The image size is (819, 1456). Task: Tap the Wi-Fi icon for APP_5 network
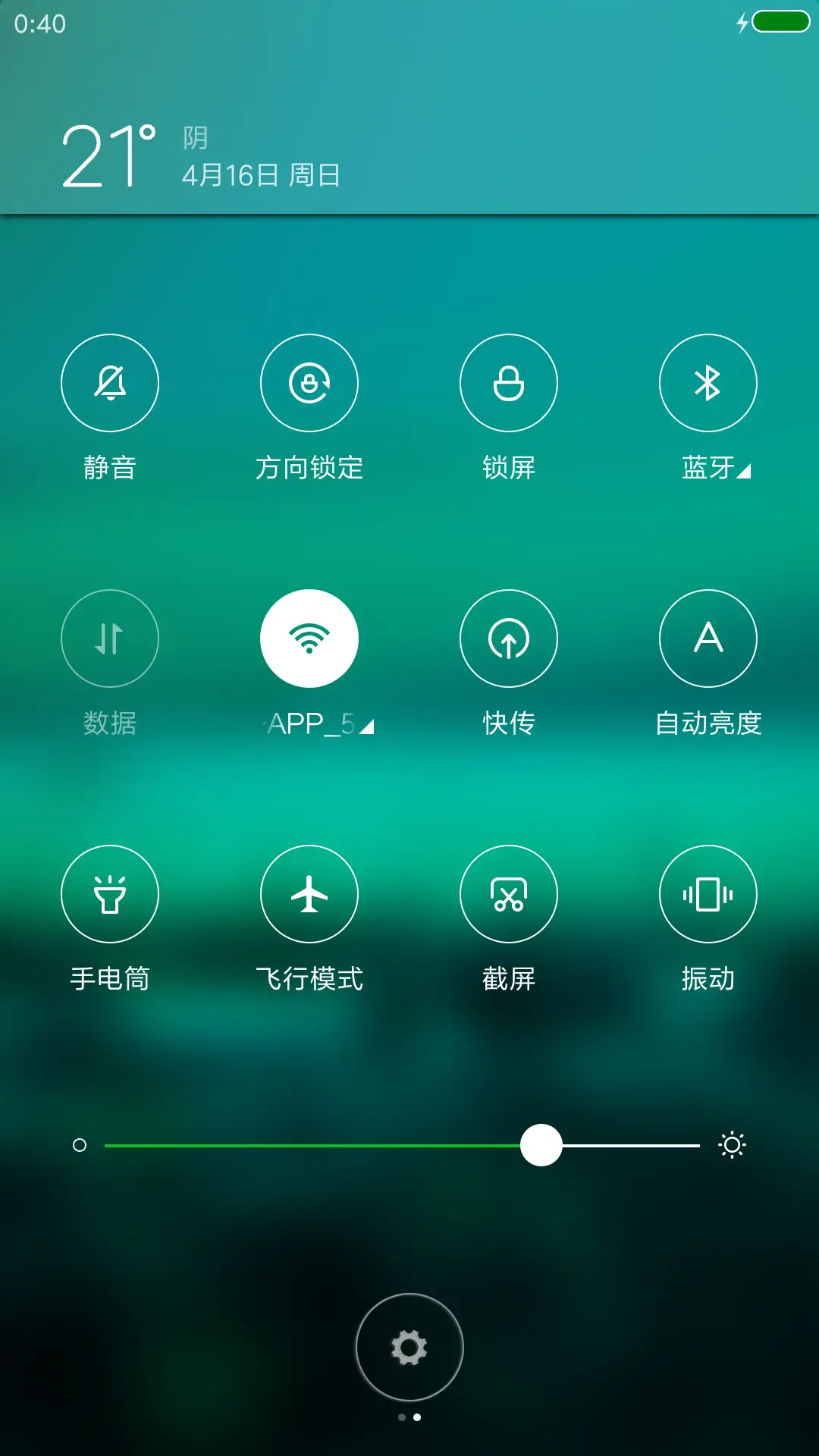(x=309, y=639)
